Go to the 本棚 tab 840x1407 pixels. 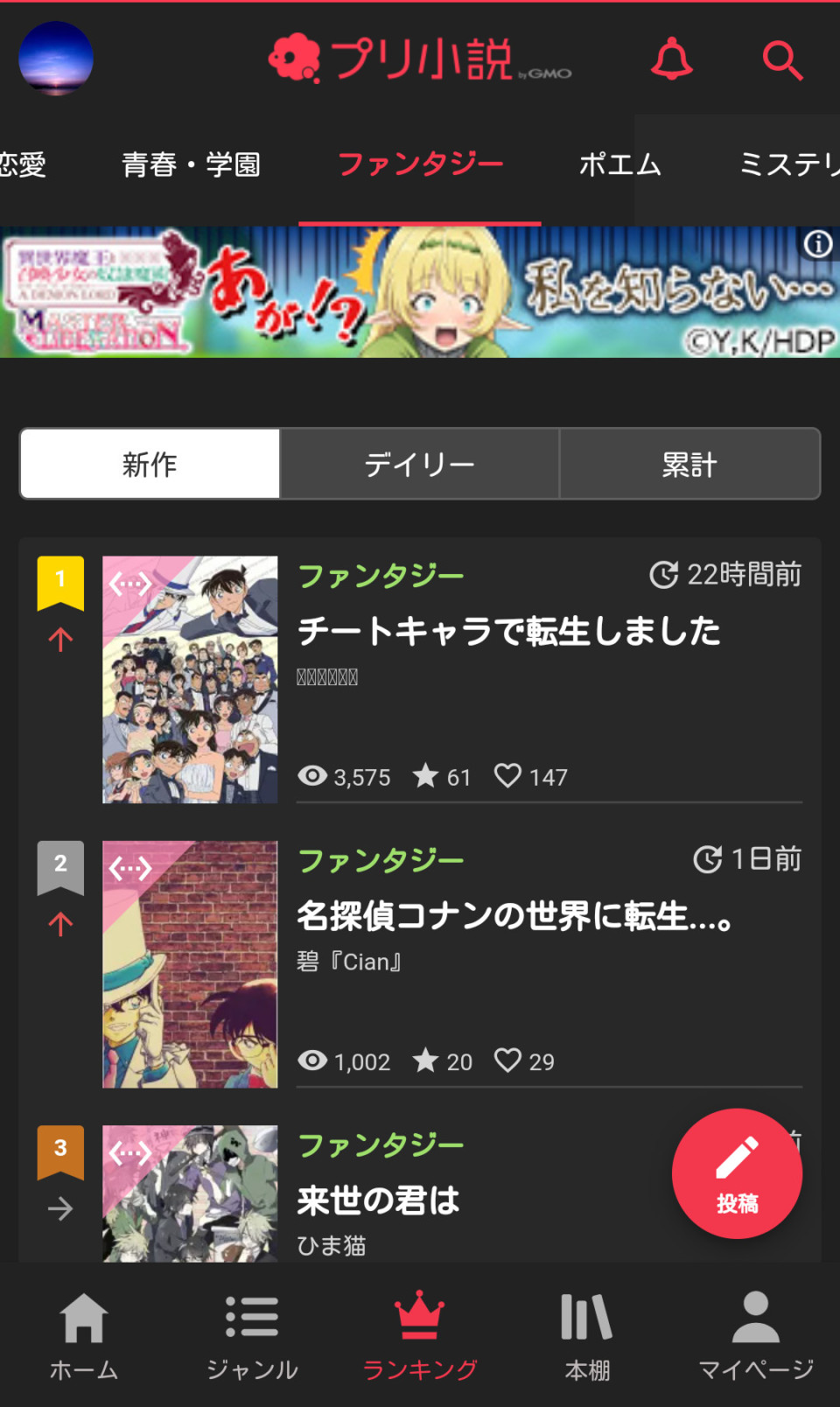(x=587, y=1335)
